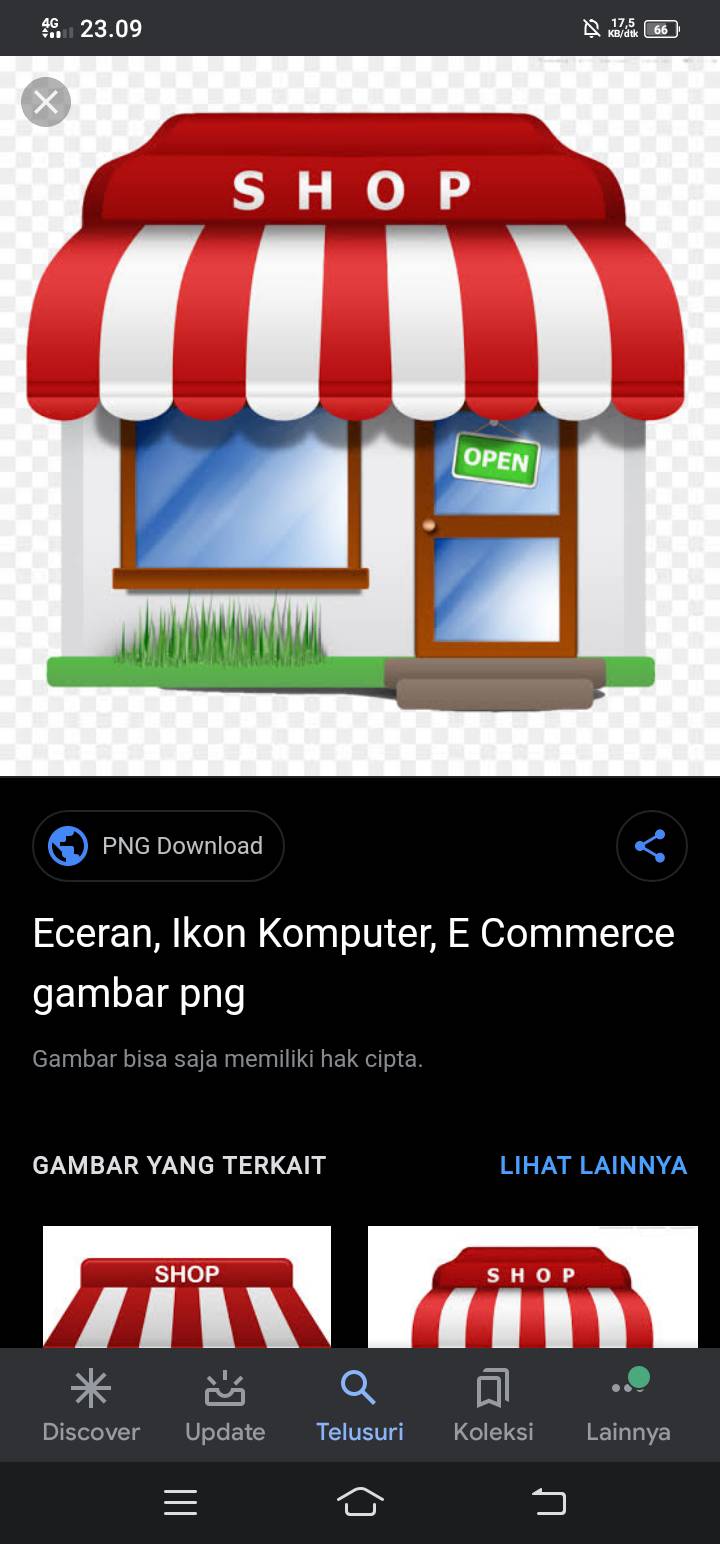Select the Telusuri tab

tap(359, 1407)
